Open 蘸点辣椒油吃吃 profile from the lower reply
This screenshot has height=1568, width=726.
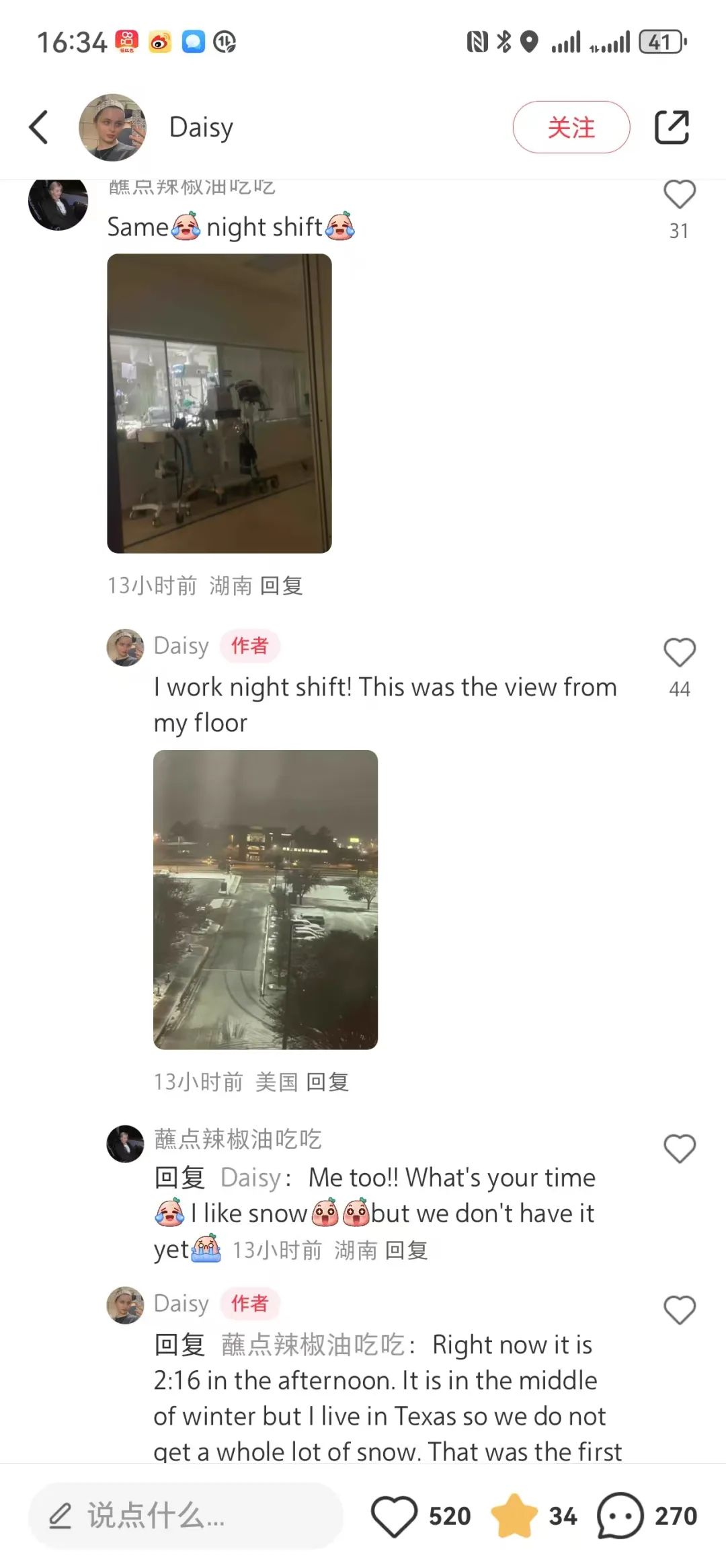[125, 1144]
